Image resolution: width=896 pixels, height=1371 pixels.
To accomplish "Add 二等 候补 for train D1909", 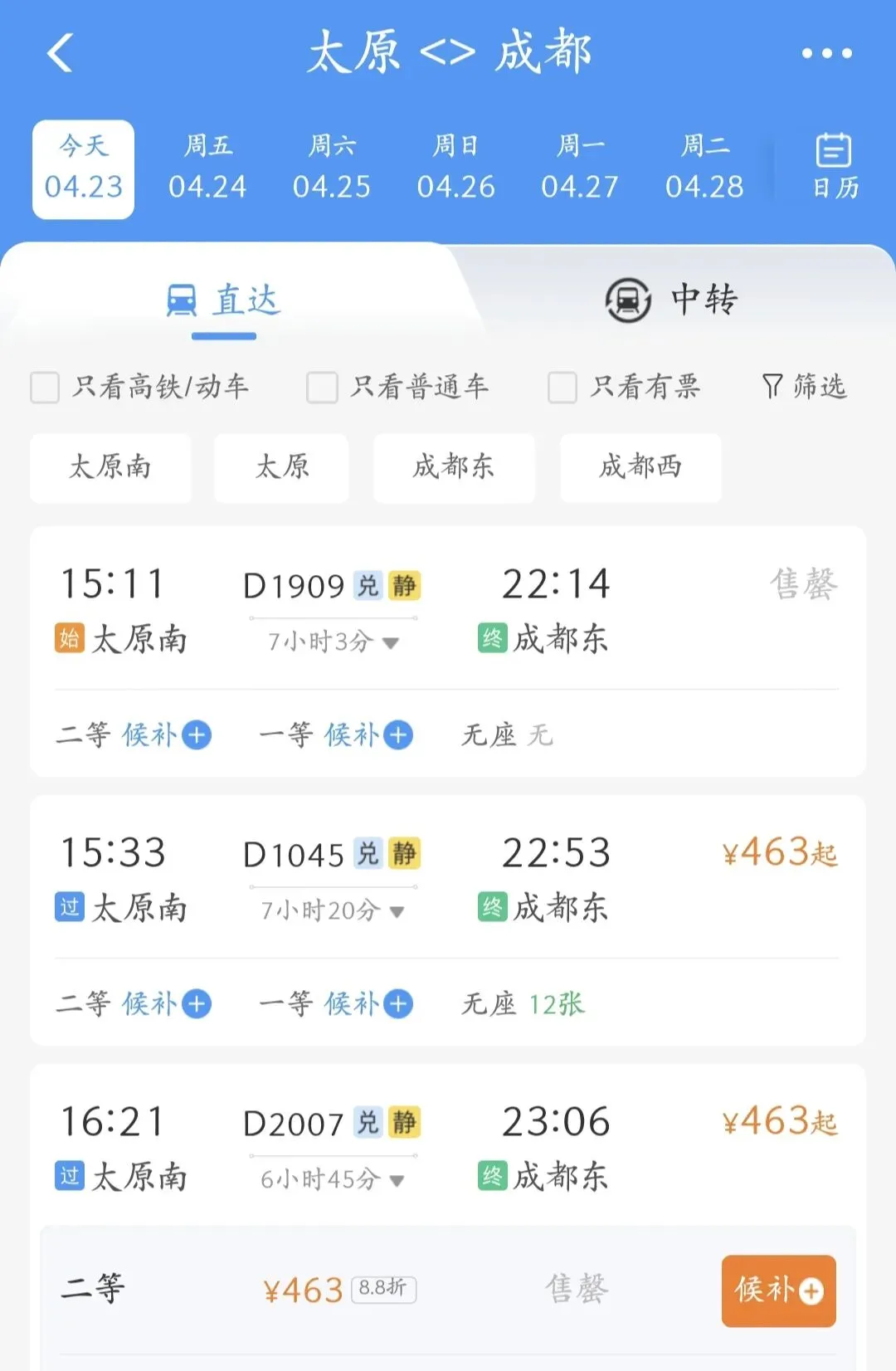I will click(196, 735).
